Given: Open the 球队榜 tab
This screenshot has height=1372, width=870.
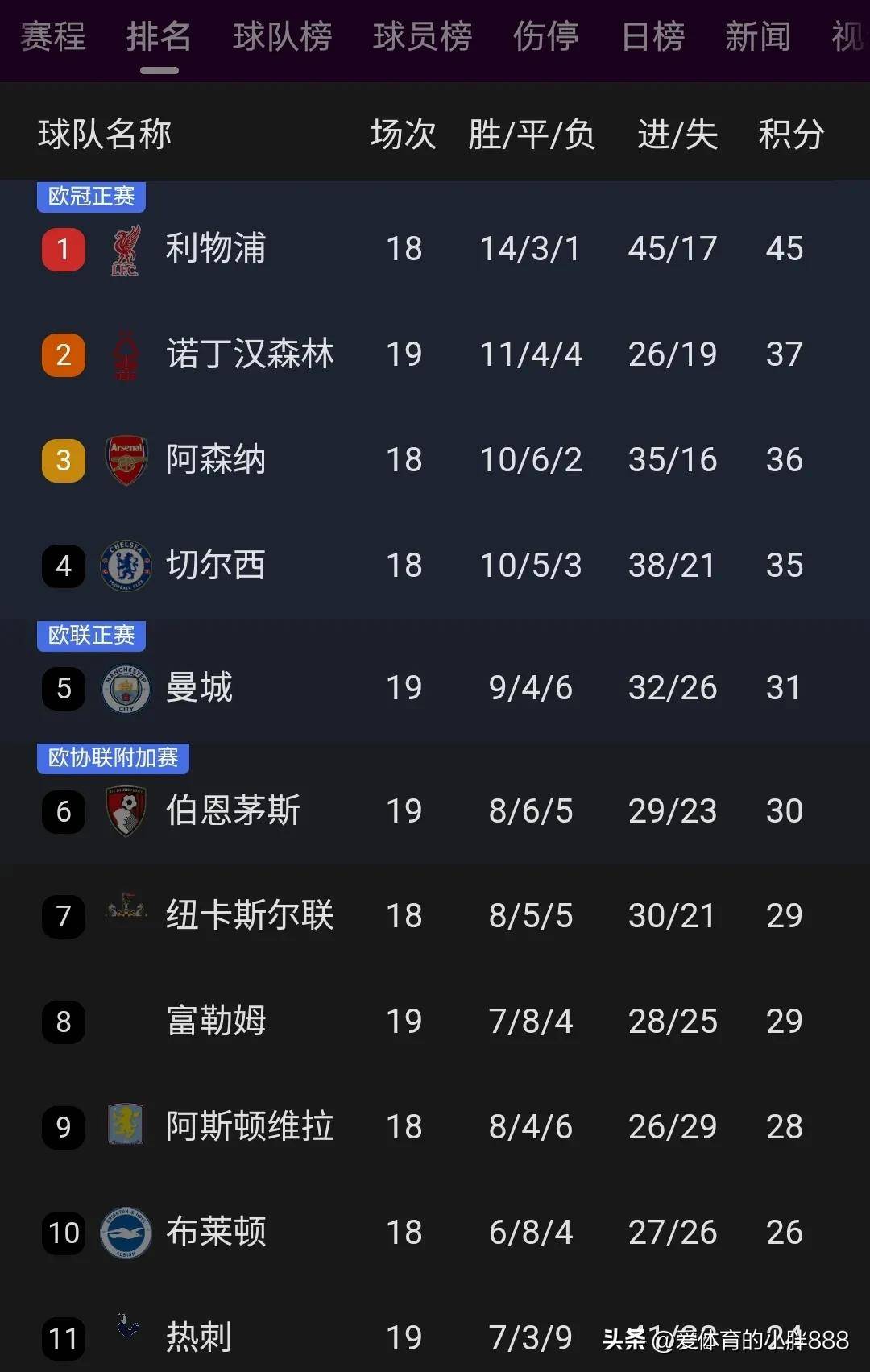Looking at the screenshot, I should pyautogui.click(x=281, y=37).
